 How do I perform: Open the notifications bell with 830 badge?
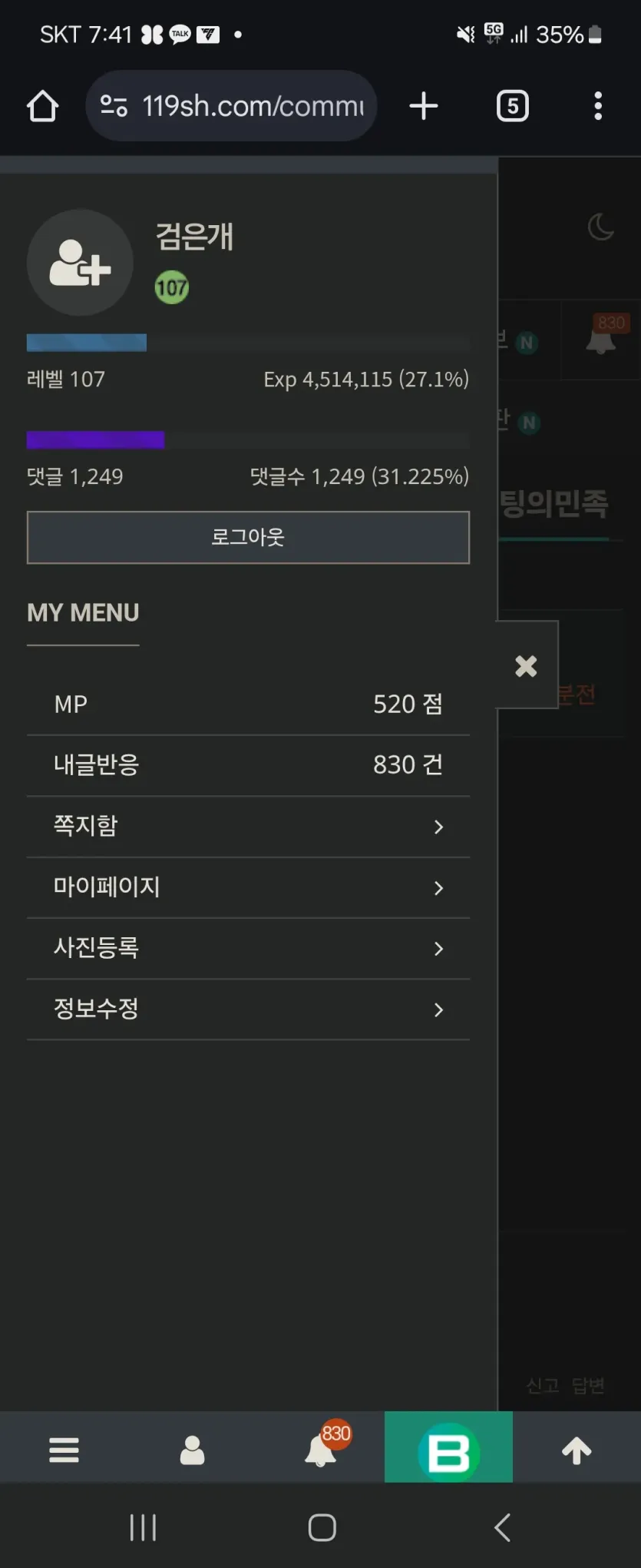pos(322,1450)
